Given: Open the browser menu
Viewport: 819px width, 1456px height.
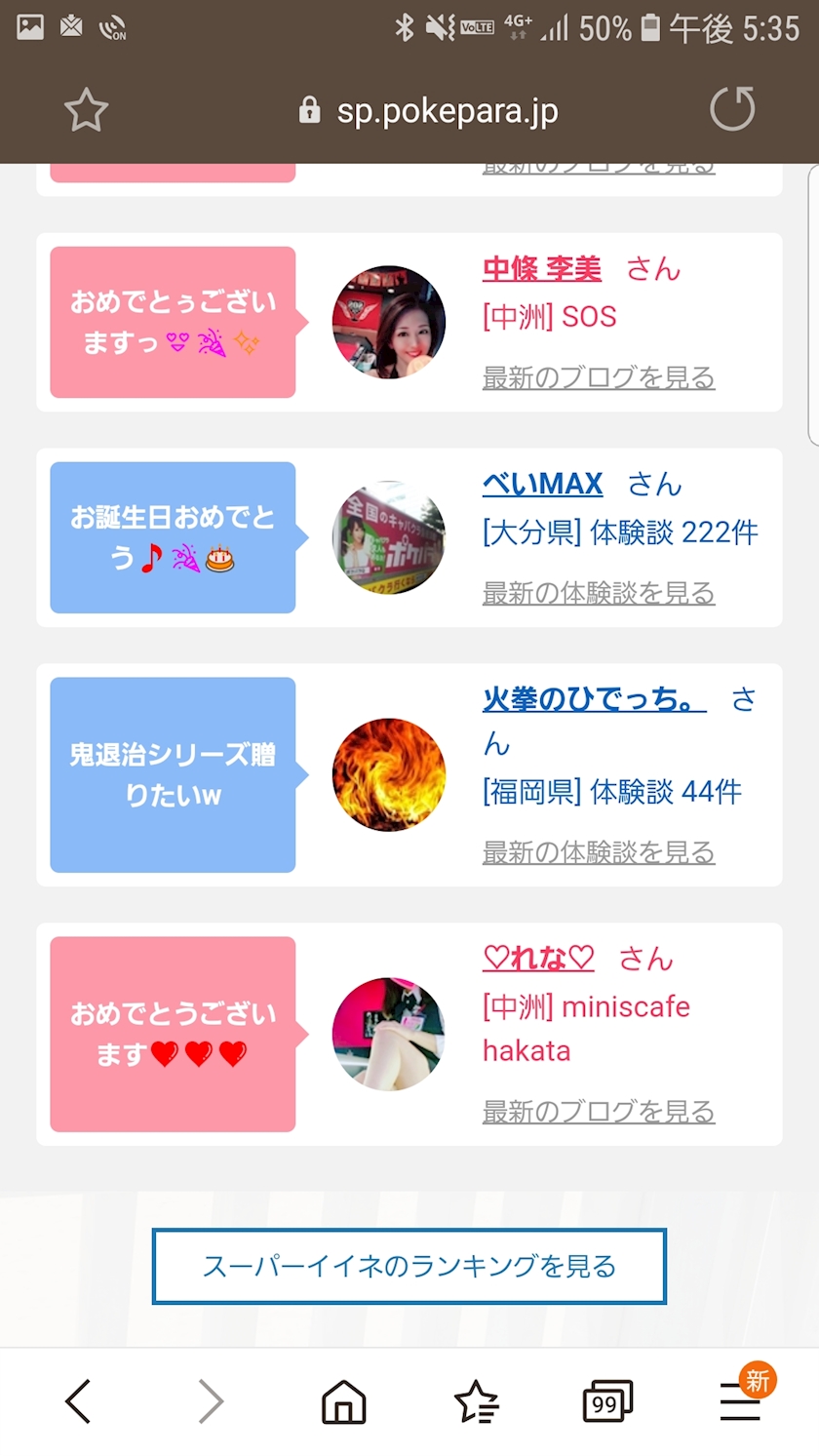Looking at the screenshot, I should pos(741,1402).
